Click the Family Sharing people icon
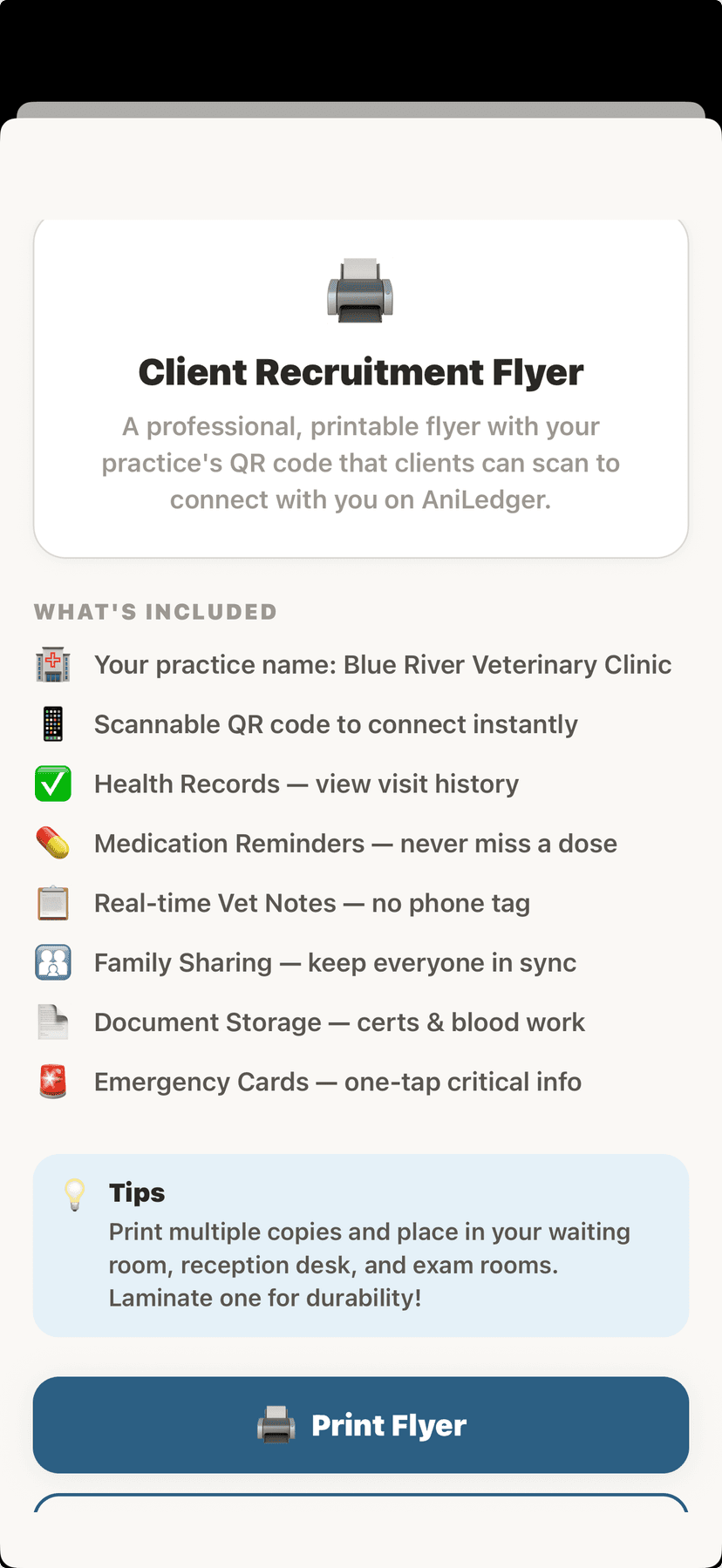 tap(52, 962)
